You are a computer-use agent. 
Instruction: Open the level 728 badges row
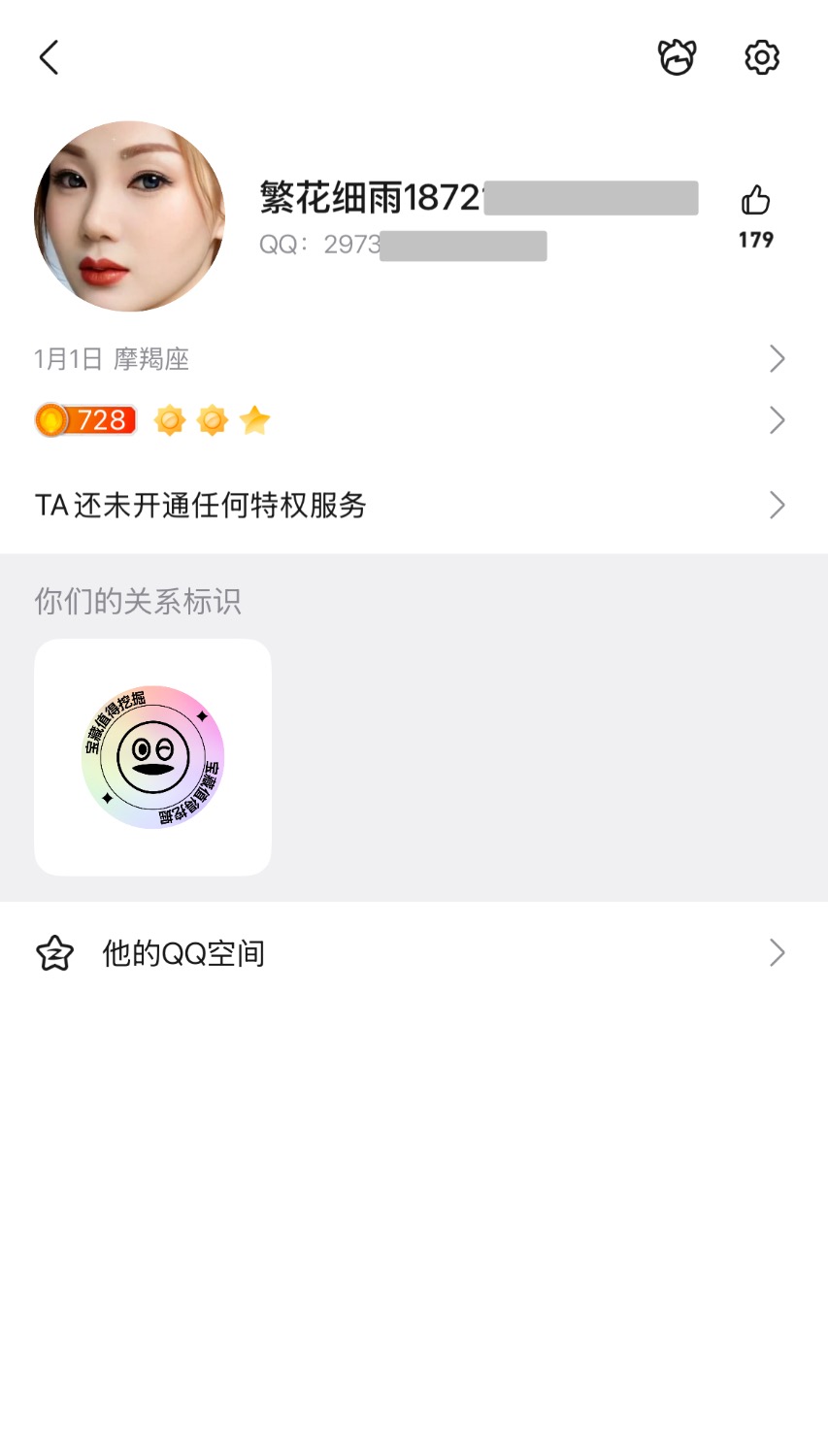[408, 420]
